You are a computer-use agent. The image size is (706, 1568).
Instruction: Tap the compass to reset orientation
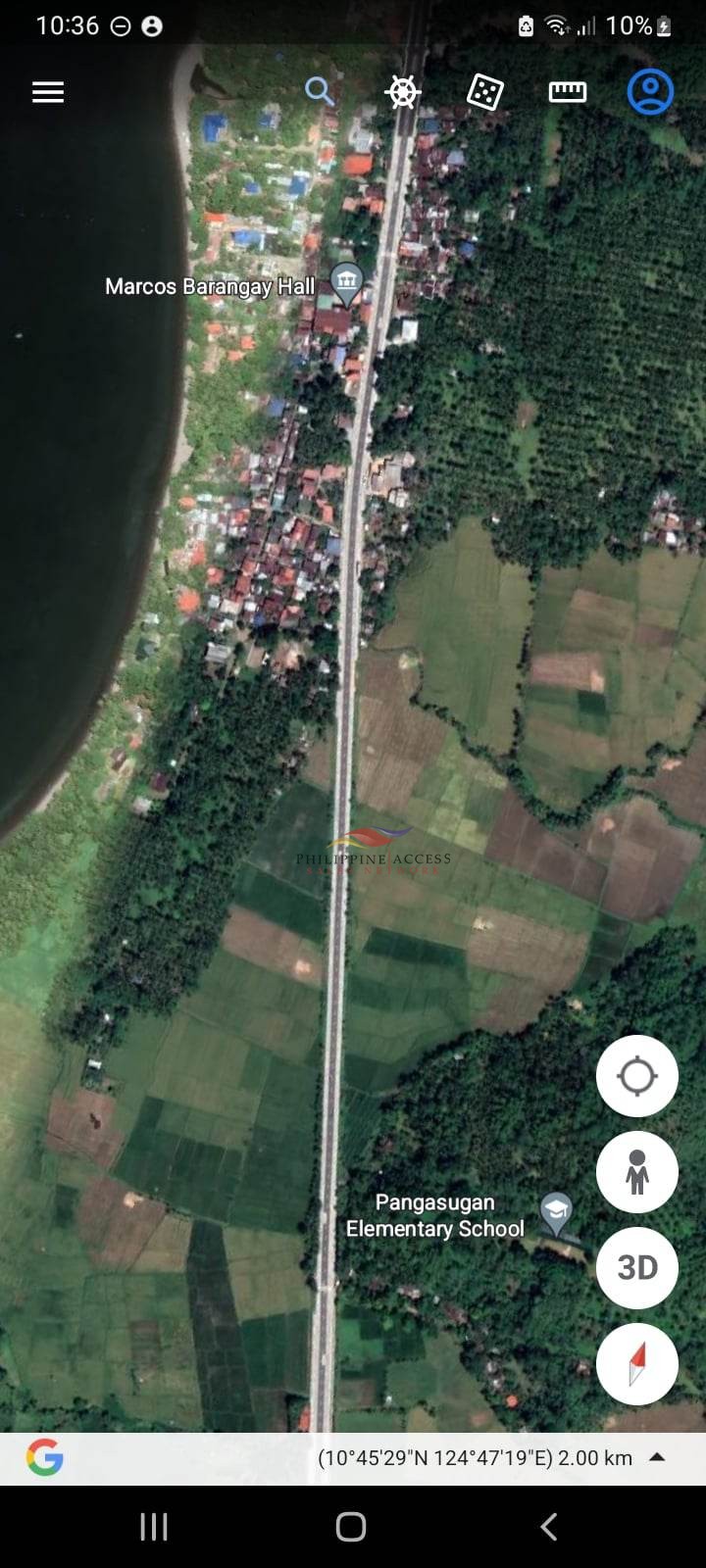click(636, 1363)
